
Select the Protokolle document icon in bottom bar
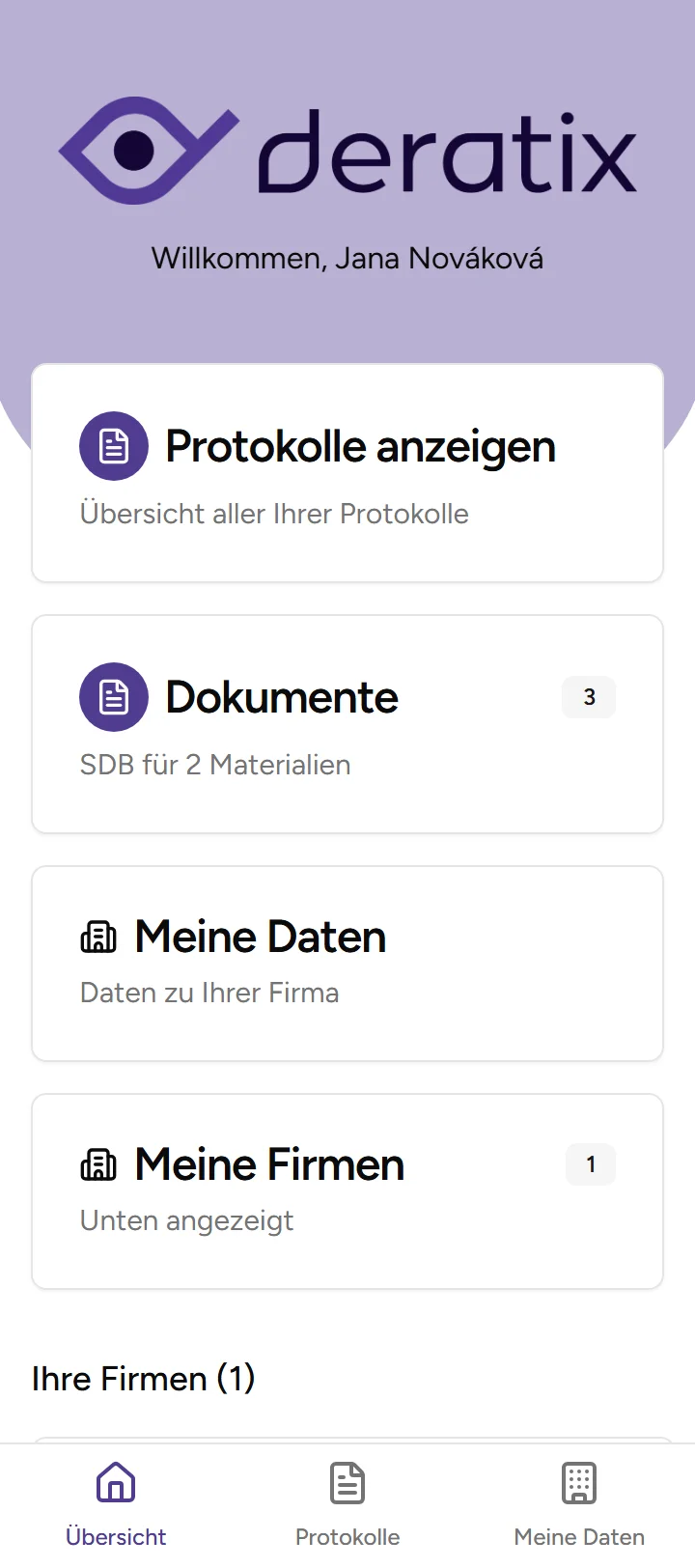347,1482
